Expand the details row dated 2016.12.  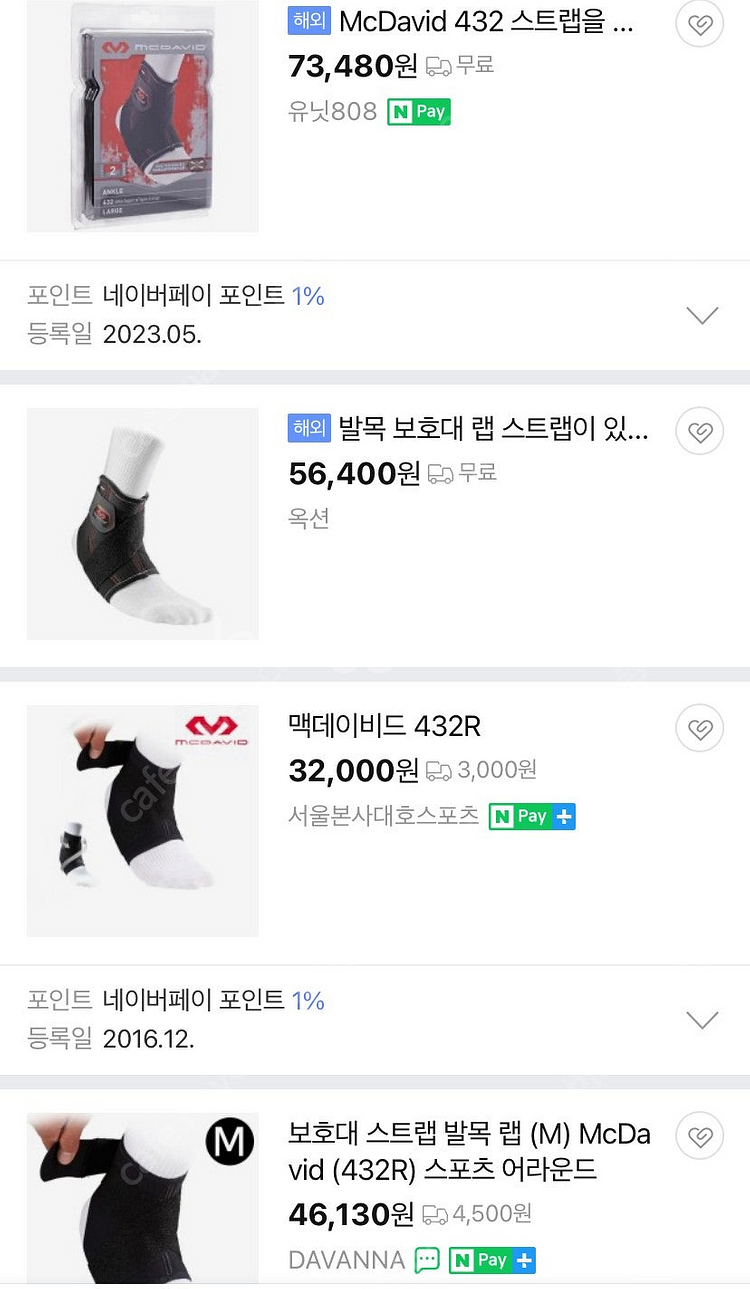tap(702, 1019)
